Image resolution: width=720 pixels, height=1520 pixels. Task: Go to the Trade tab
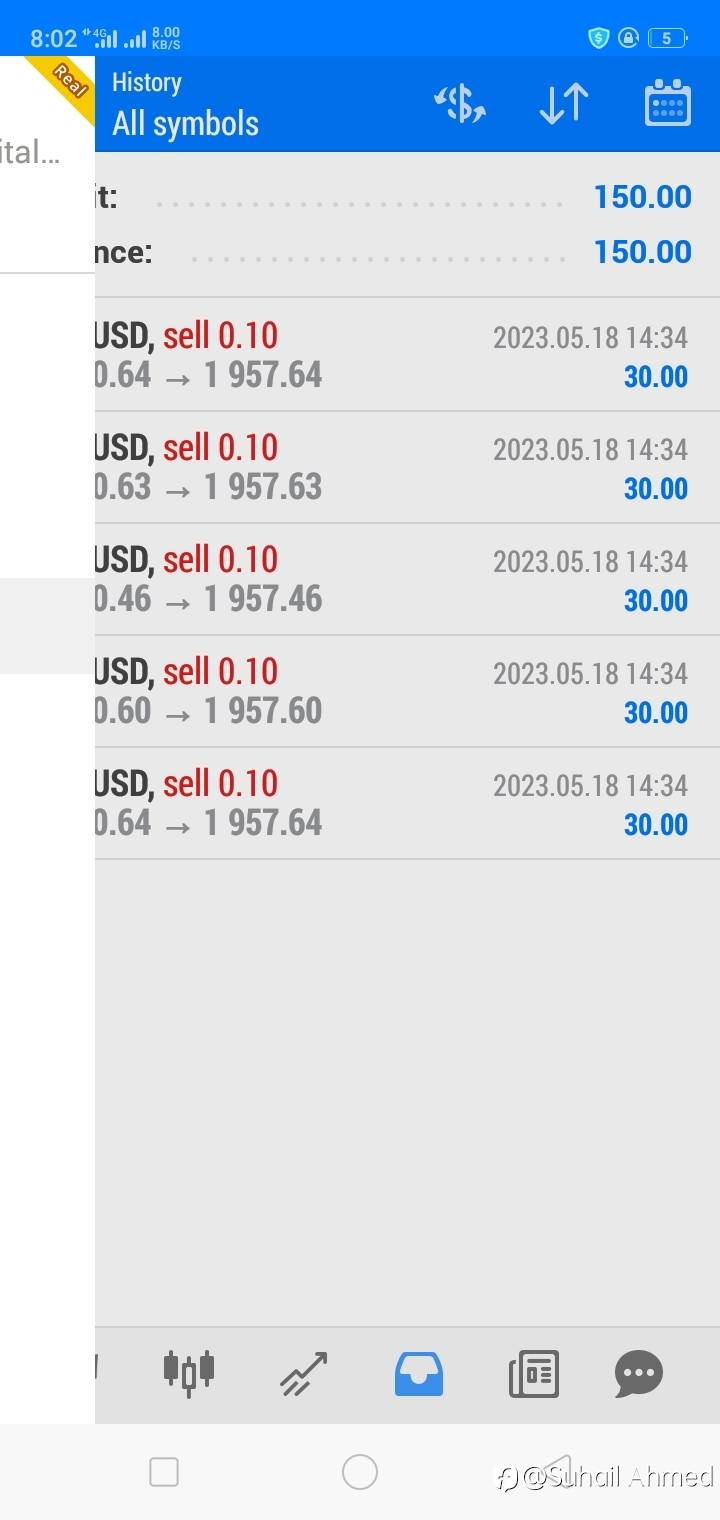pyautogui.click(x=304, y=1372)
